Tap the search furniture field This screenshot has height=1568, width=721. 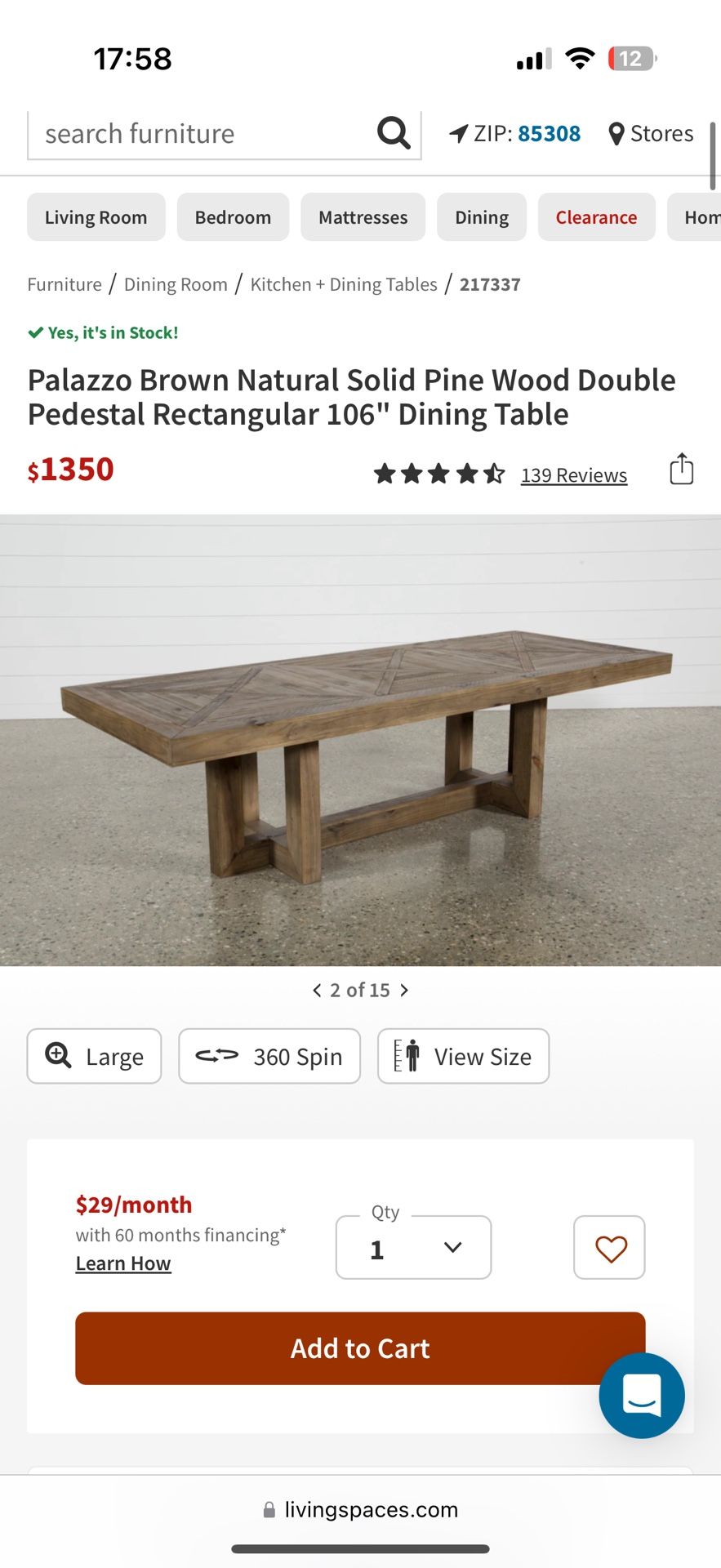pyautogui.click(x=200, y=134)
